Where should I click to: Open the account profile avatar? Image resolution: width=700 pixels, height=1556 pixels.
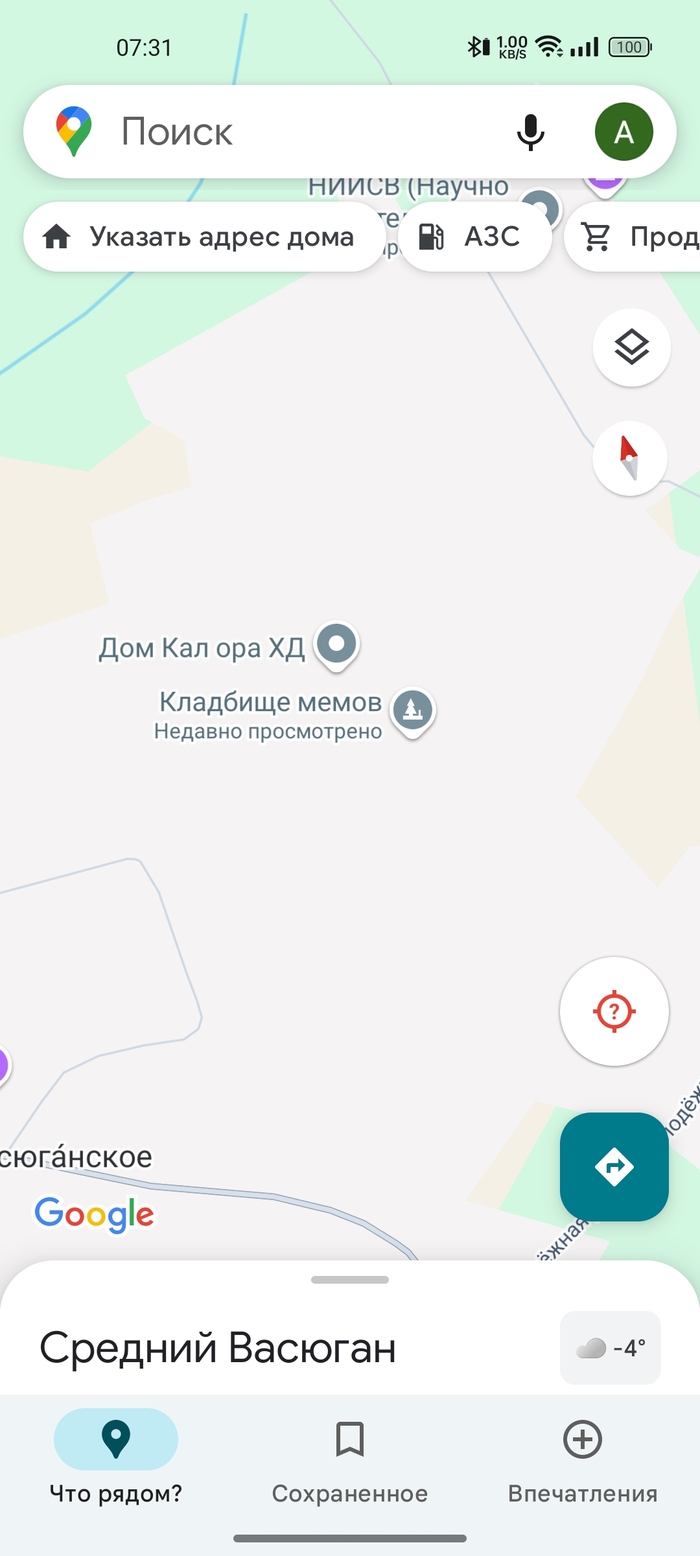tap(623, 132)
